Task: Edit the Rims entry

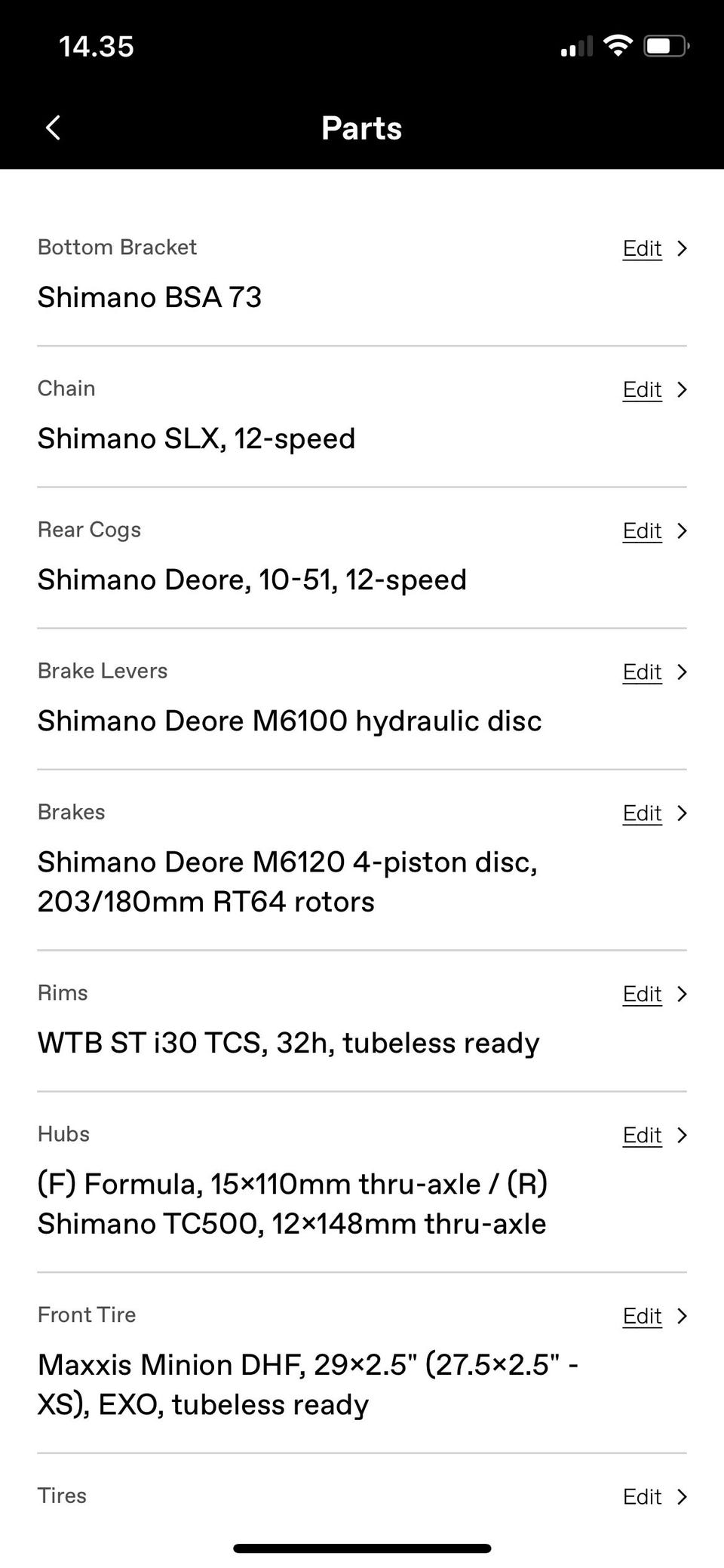Action: (x=643, y=994)
